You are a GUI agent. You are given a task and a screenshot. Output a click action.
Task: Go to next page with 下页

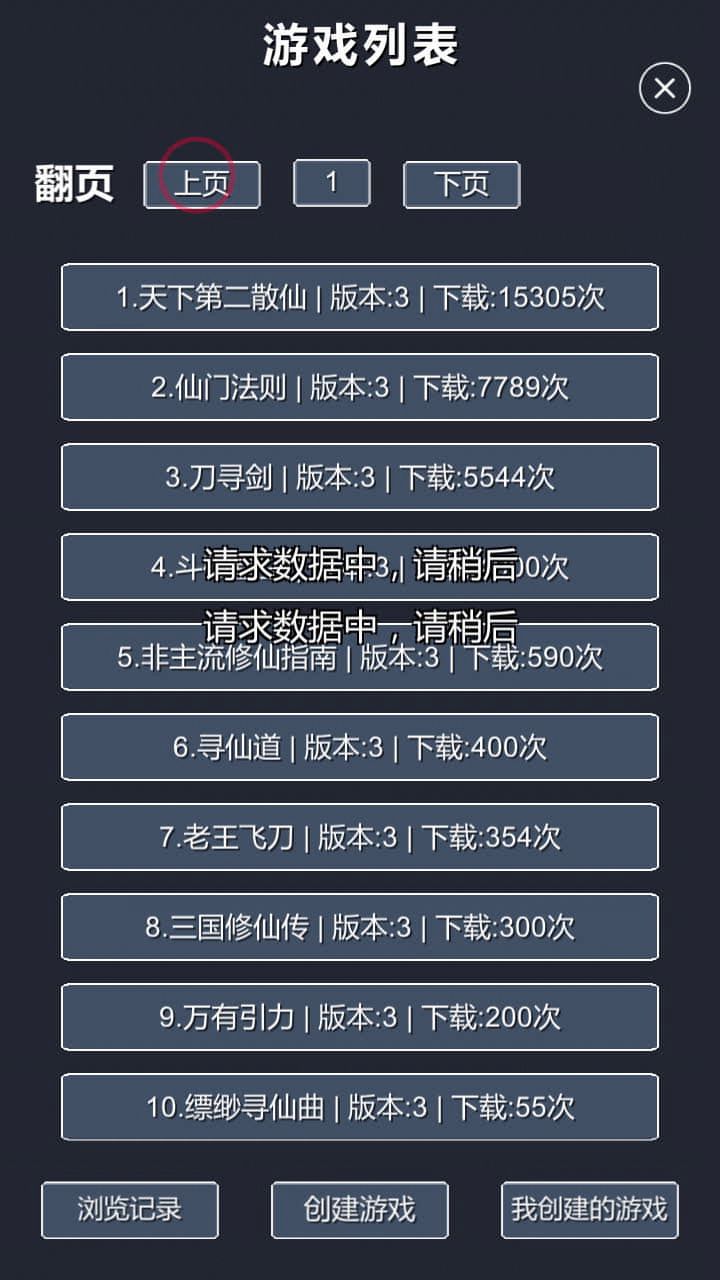tap(461, 185)
